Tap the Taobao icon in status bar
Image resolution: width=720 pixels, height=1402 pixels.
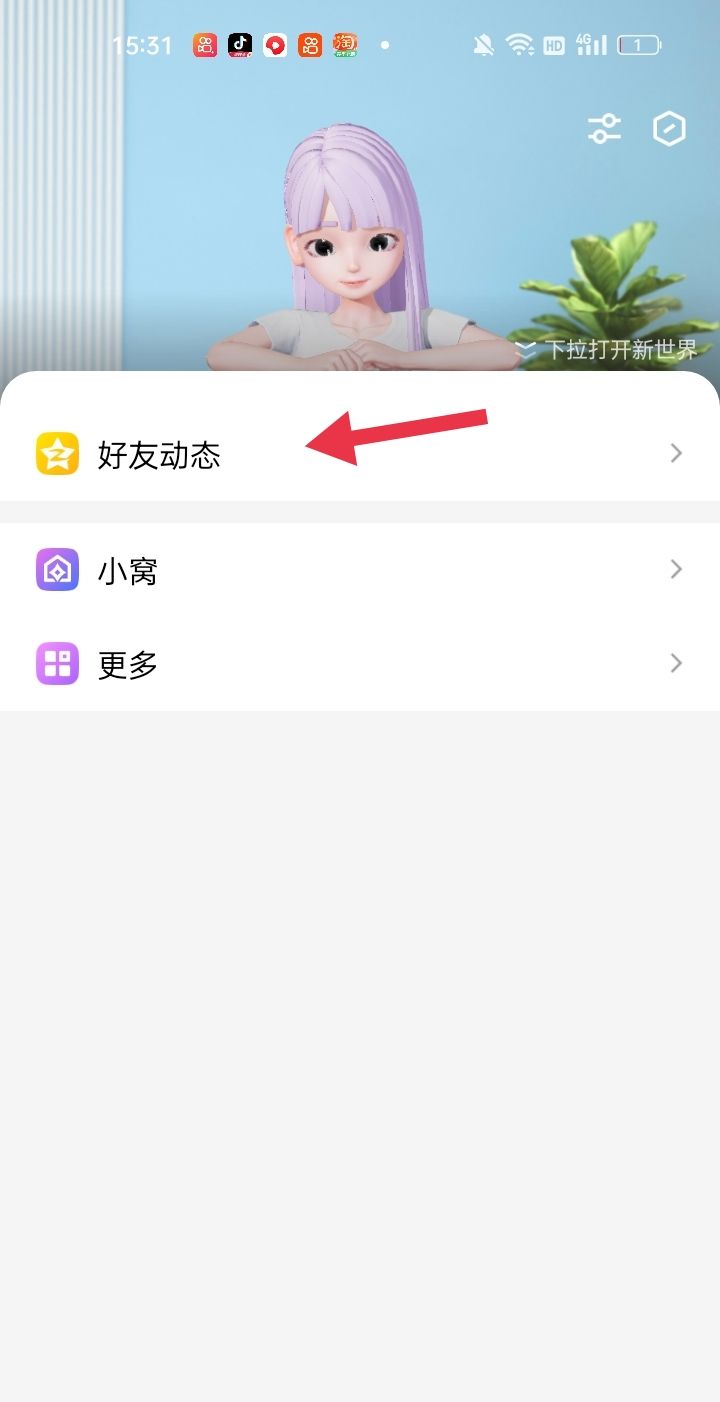345,45
